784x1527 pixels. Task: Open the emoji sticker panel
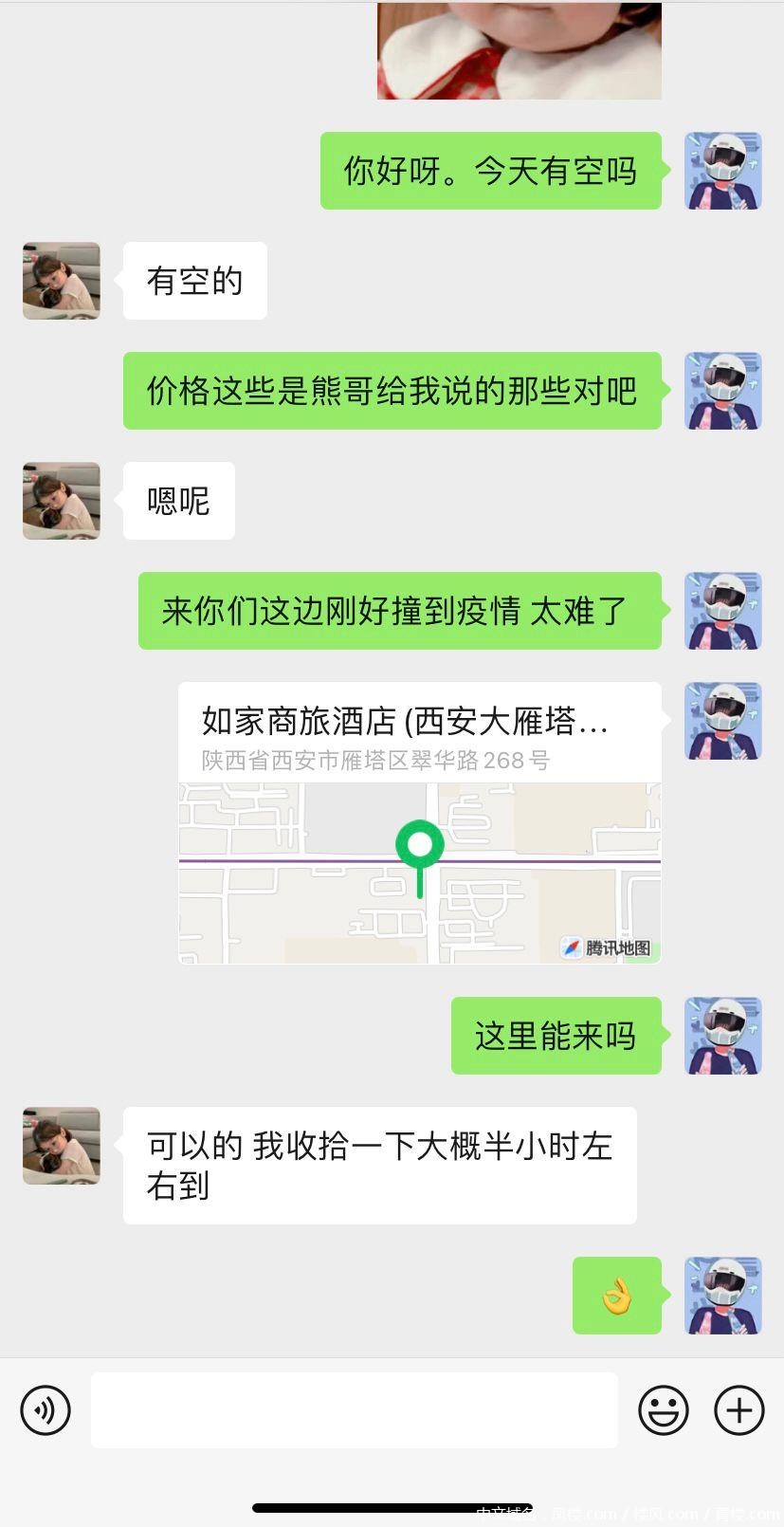(663, 1410)
